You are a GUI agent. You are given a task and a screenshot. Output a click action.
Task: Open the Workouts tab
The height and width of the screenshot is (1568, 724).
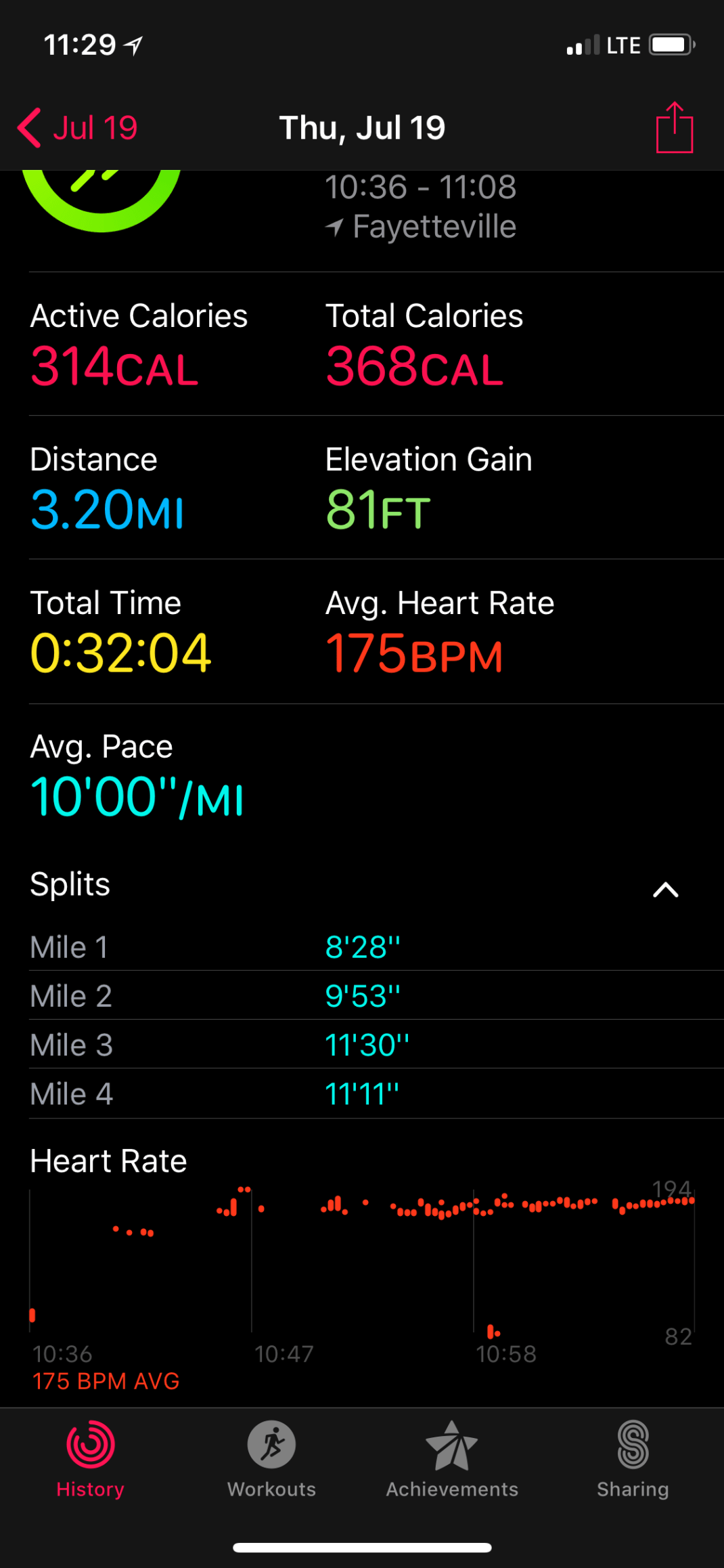pos(271,1458)
